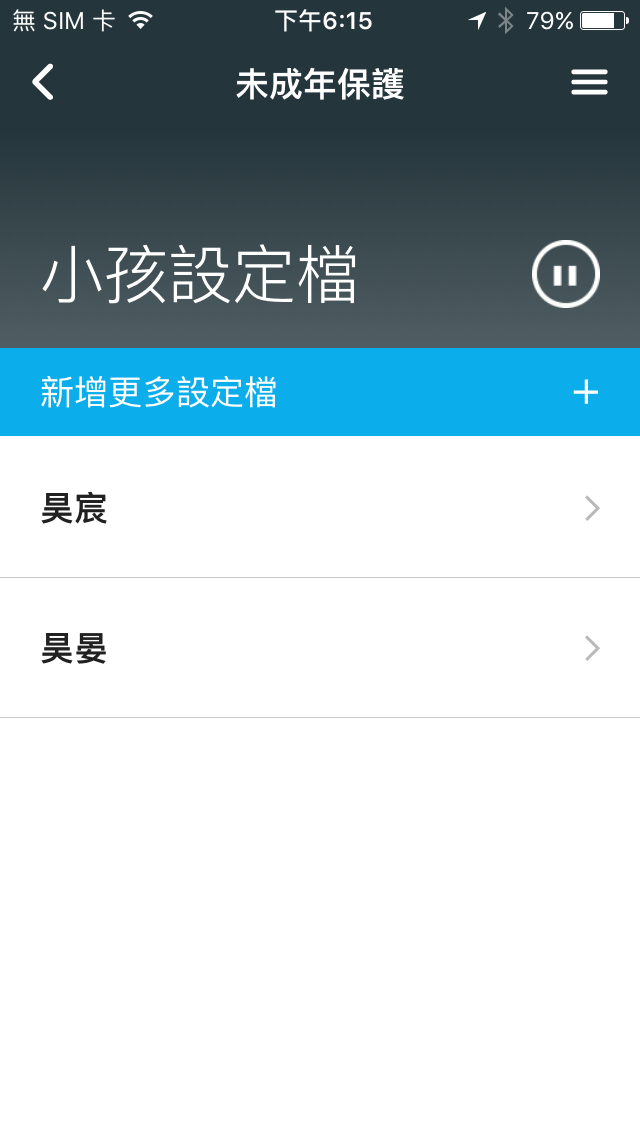Open the 昊晏 profile

[x=320, y=648]
